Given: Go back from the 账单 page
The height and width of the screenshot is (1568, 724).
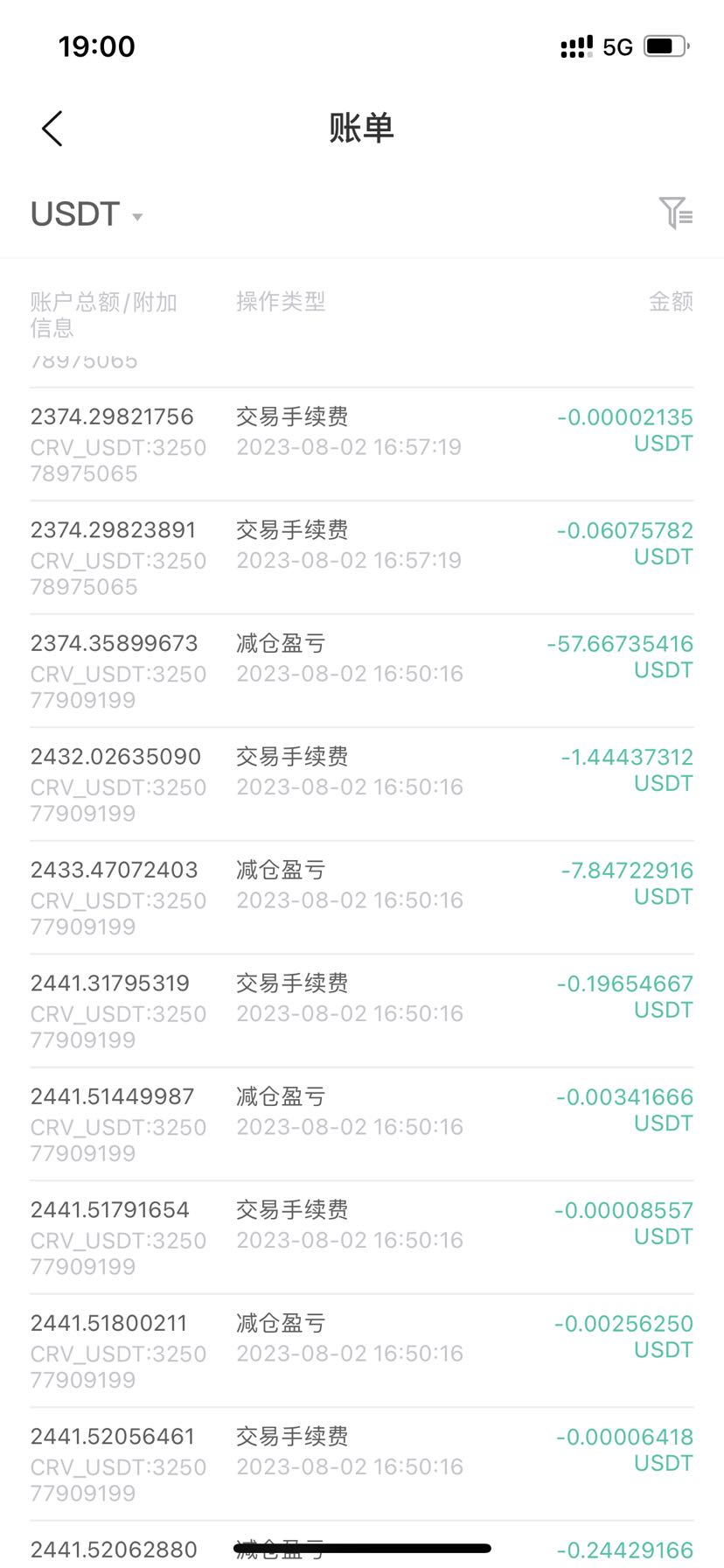Looking at the screenshot, I should click(52, 129).
